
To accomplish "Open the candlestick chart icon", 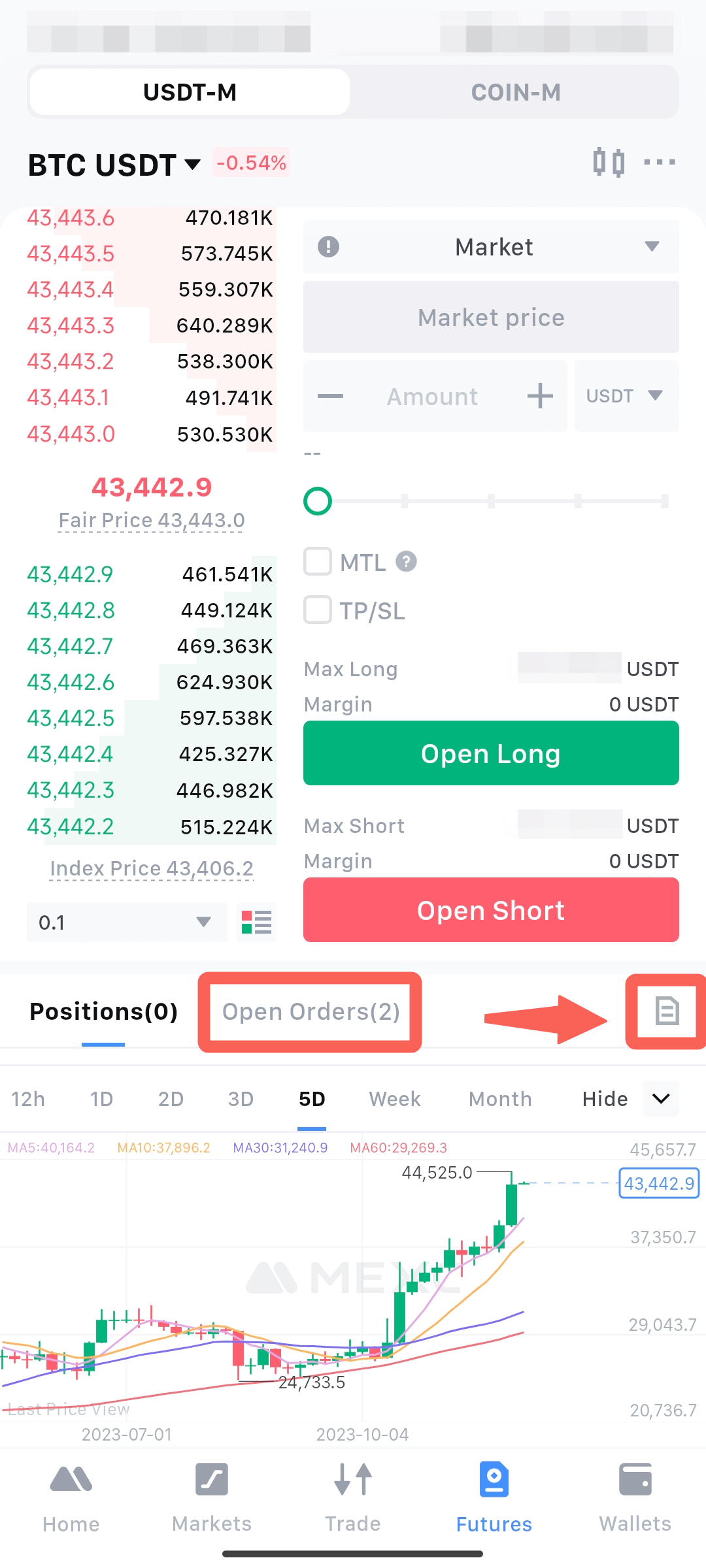I will point(609,162).
